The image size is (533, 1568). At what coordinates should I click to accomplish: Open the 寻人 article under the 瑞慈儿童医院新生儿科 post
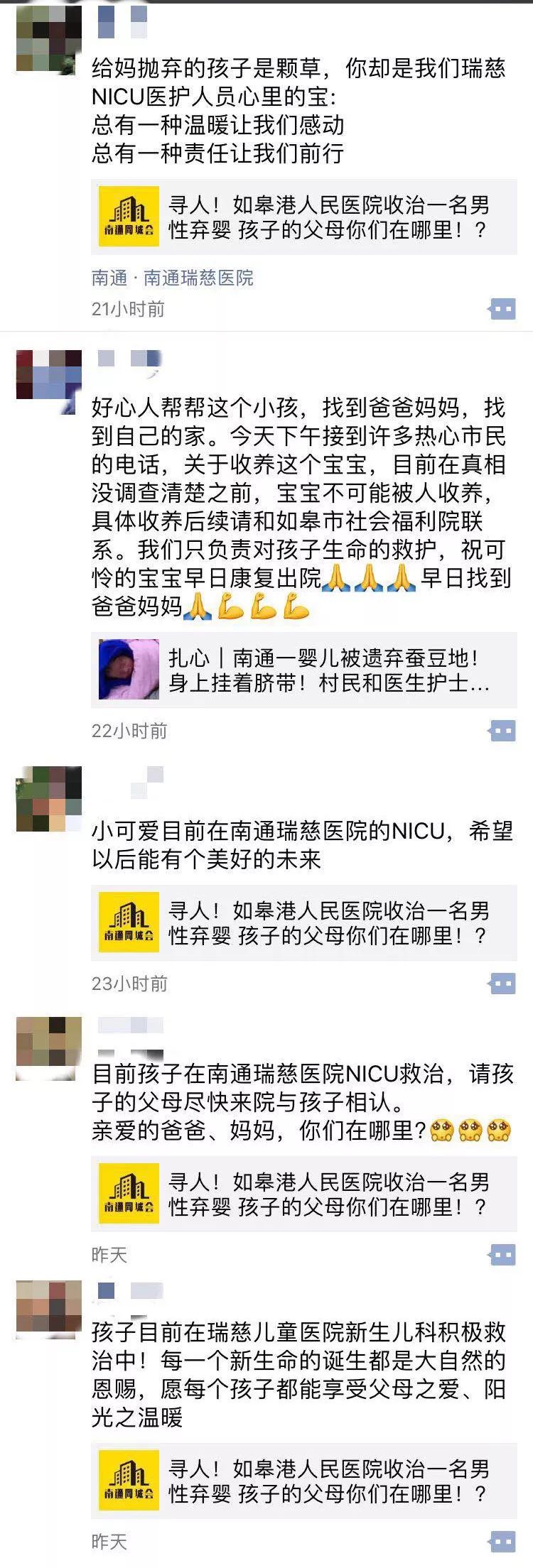click(x=303, y=1481)
